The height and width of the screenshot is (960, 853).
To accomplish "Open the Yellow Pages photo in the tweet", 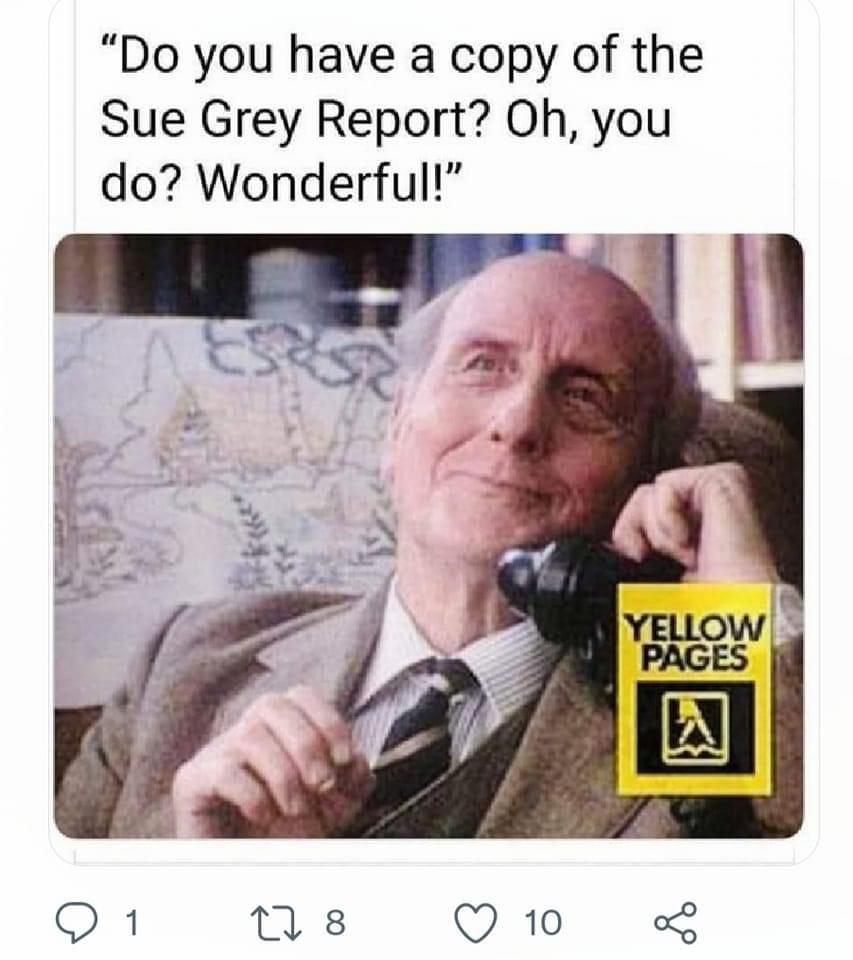I will [x=428, y=535].
